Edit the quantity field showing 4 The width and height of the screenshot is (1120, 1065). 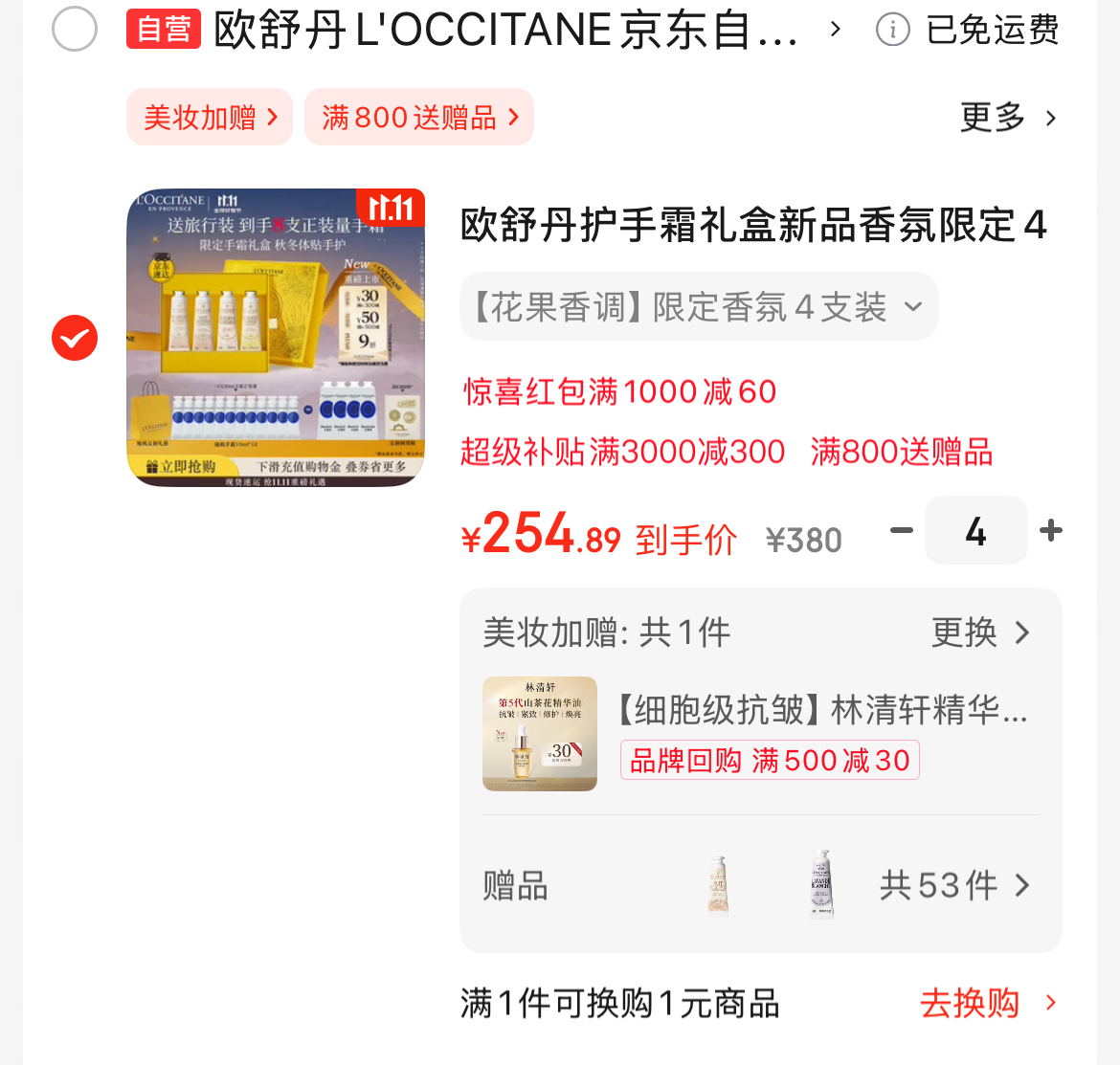tap(975, 531)
